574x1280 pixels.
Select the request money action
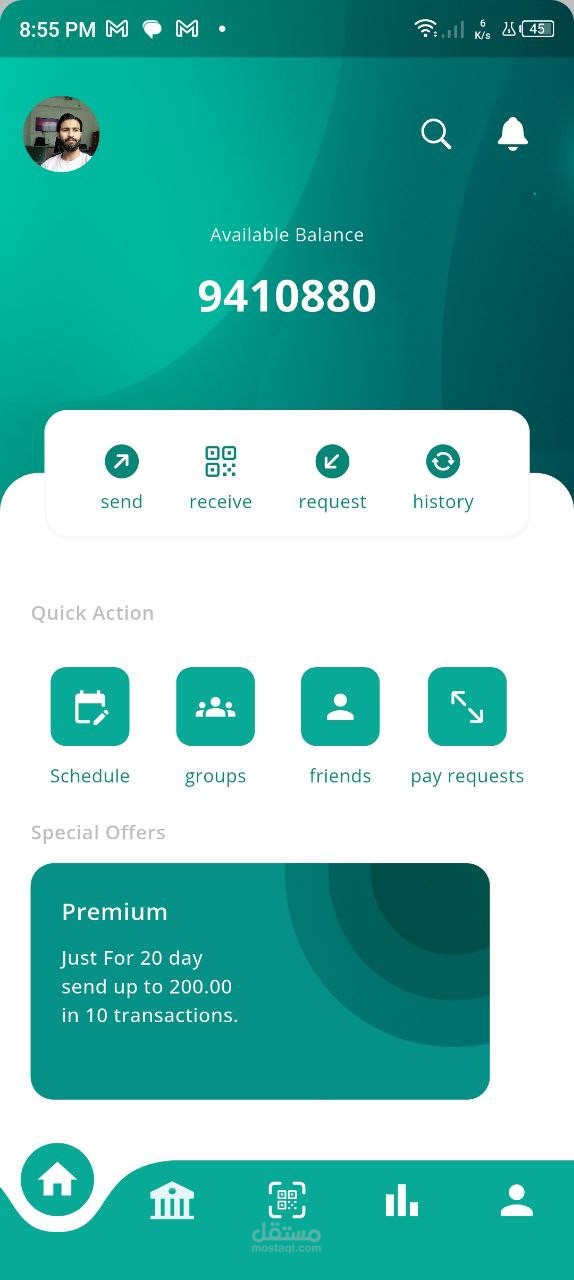pyautogui.click(x=332, y=478)
